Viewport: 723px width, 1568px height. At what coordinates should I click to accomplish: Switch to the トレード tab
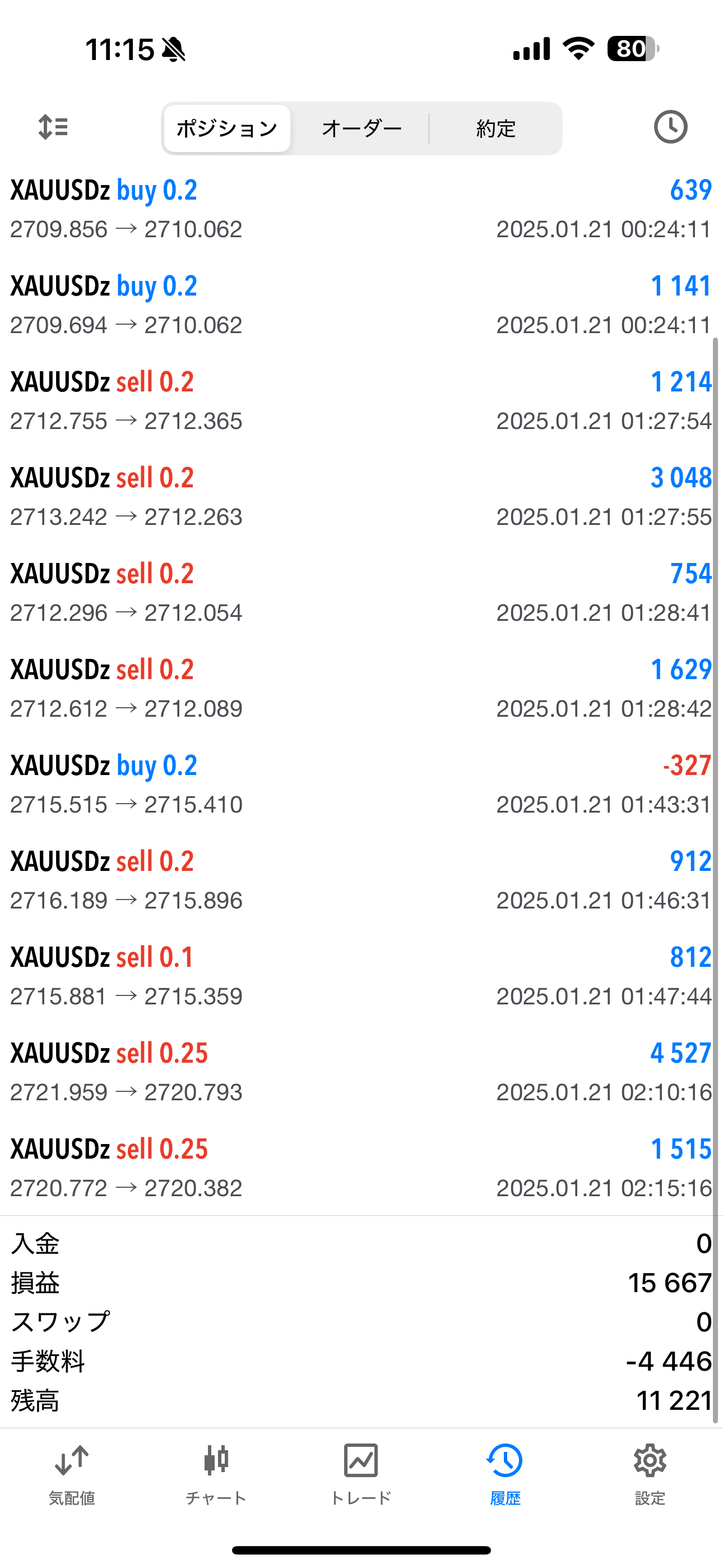tap(361, 1474)
